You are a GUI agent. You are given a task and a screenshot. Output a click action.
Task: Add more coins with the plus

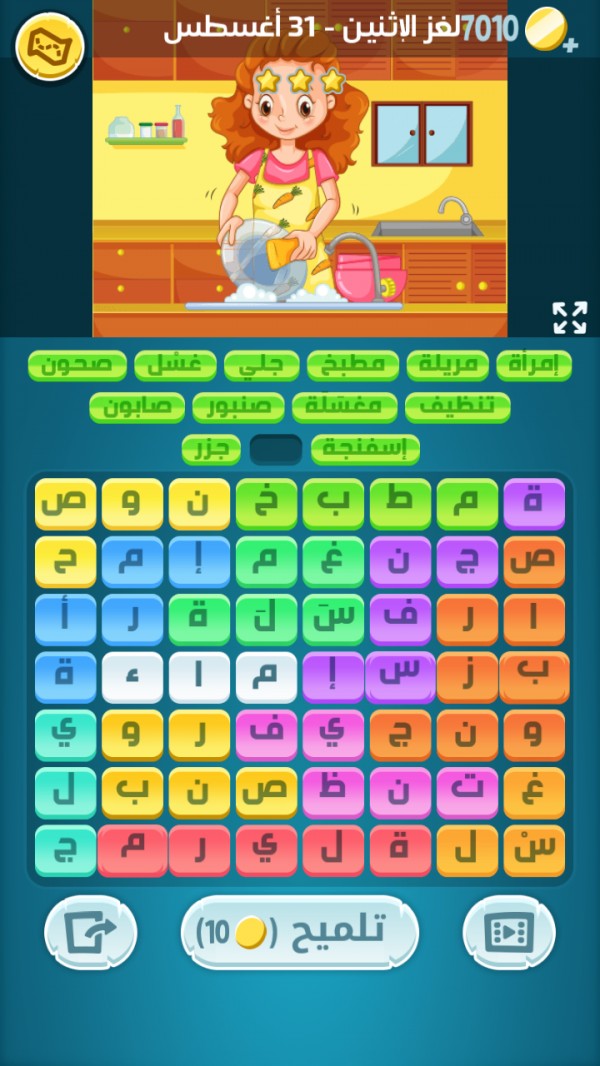(571, 46)
